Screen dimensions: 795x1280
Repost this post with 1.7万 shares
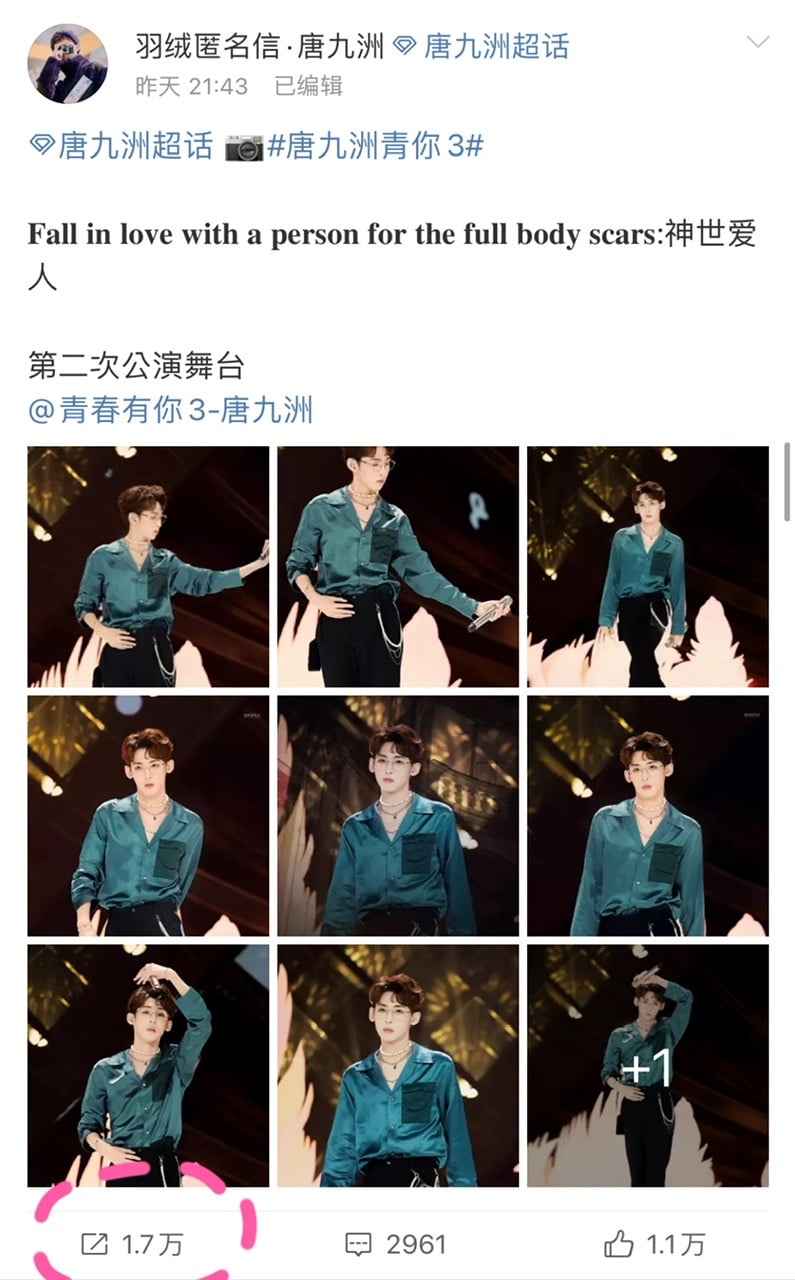pyautogui.click(x=132, y=1244)
